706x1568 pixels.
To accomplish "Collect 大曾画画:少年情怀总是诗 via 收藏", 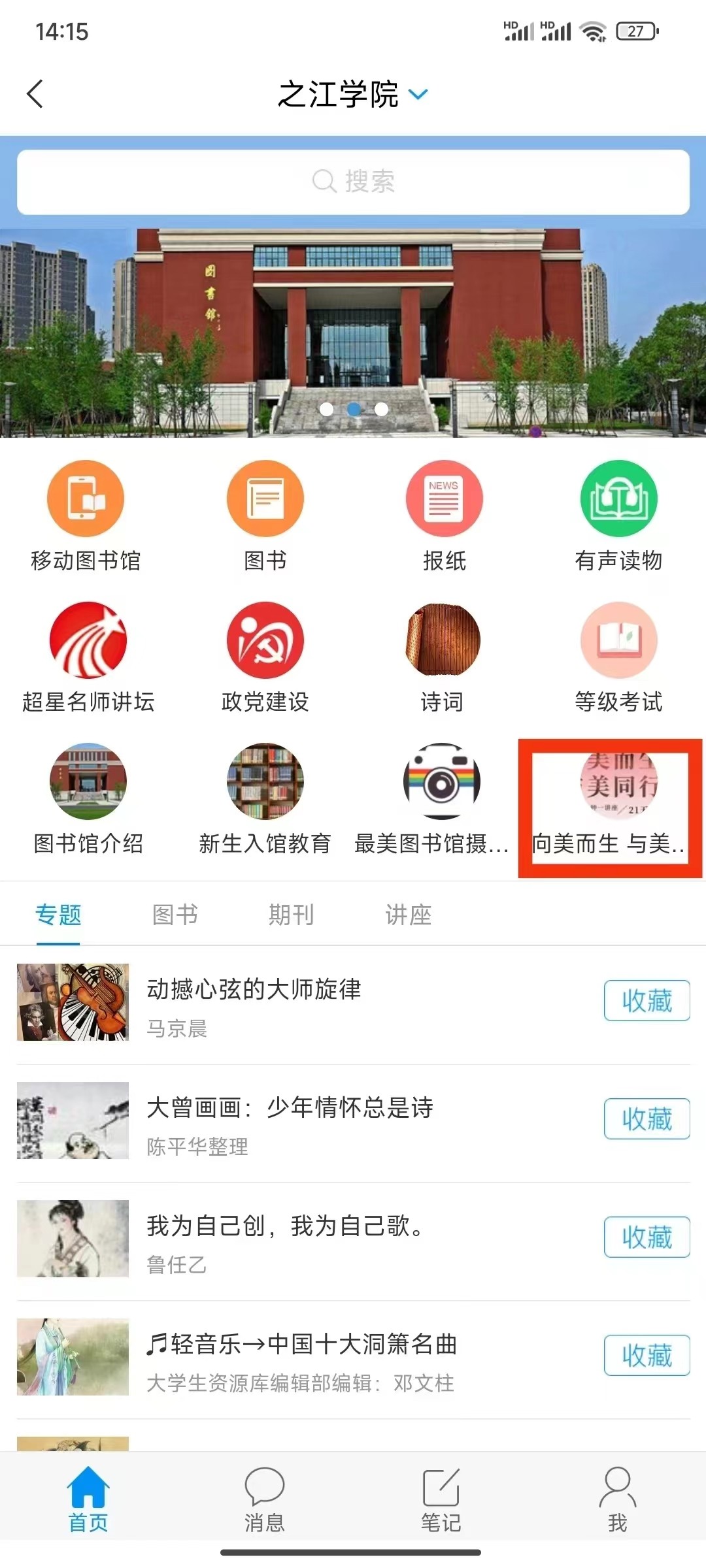I will 647,1119.
